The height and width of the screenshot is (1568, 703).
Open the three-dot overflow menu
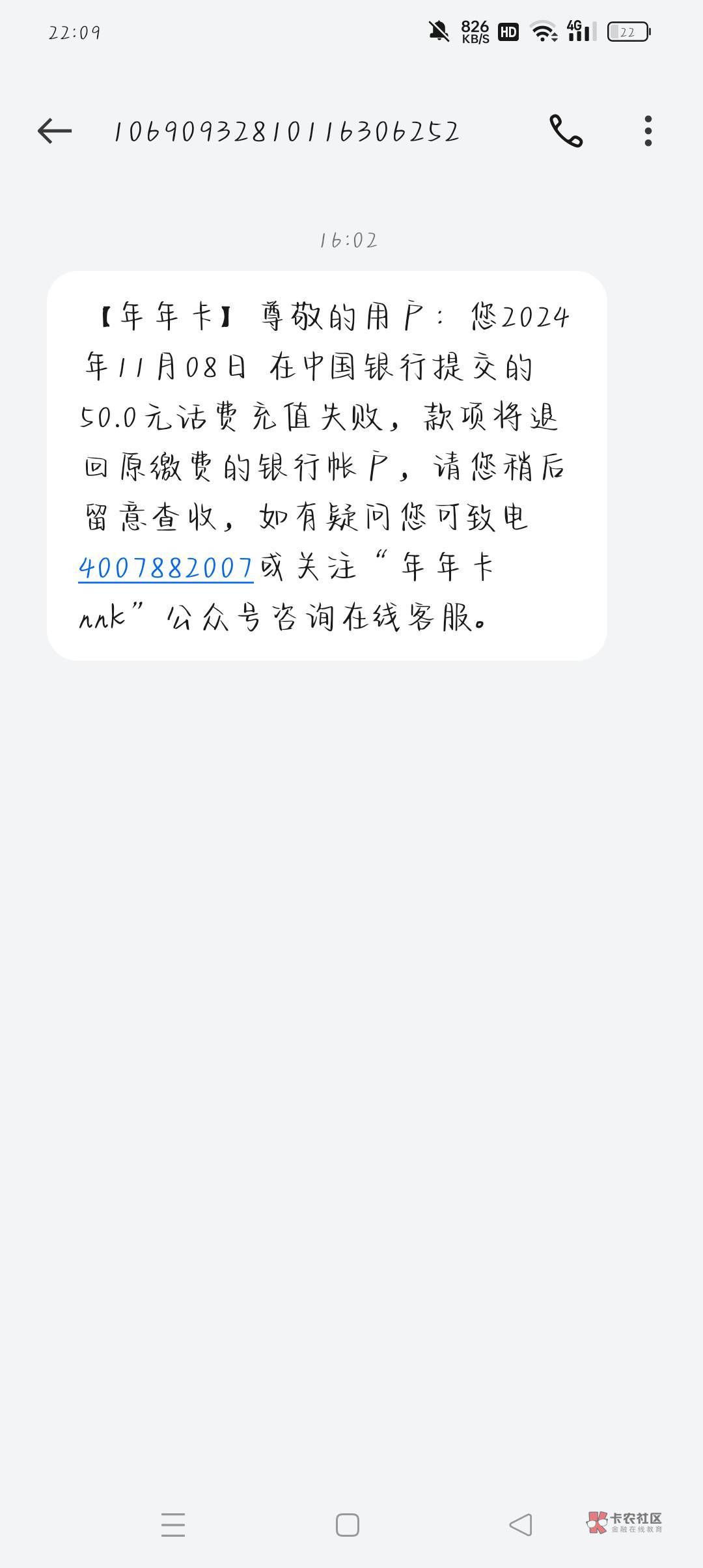coord(648,131)
